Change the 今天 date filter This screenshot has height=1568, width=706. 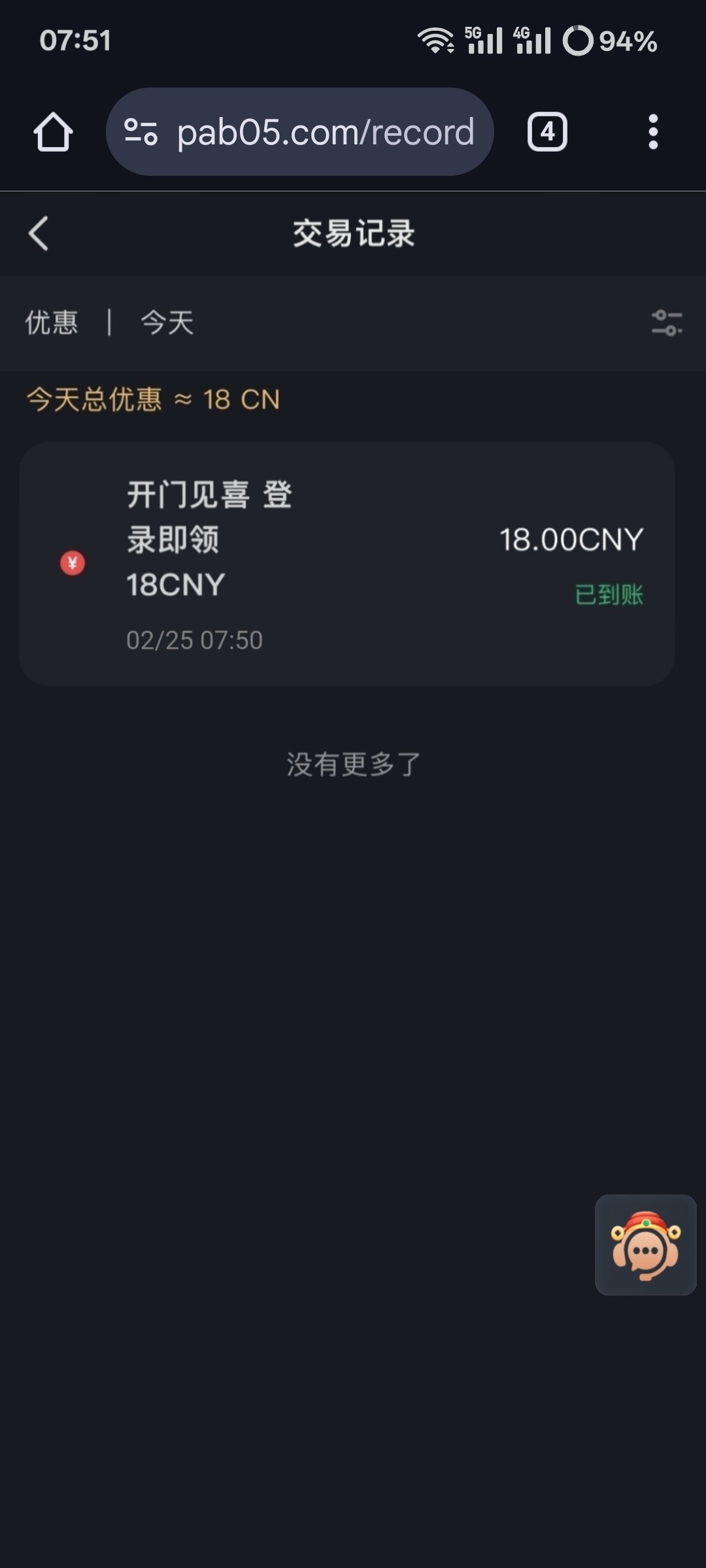pyautogui.click(x=167, y=323)
